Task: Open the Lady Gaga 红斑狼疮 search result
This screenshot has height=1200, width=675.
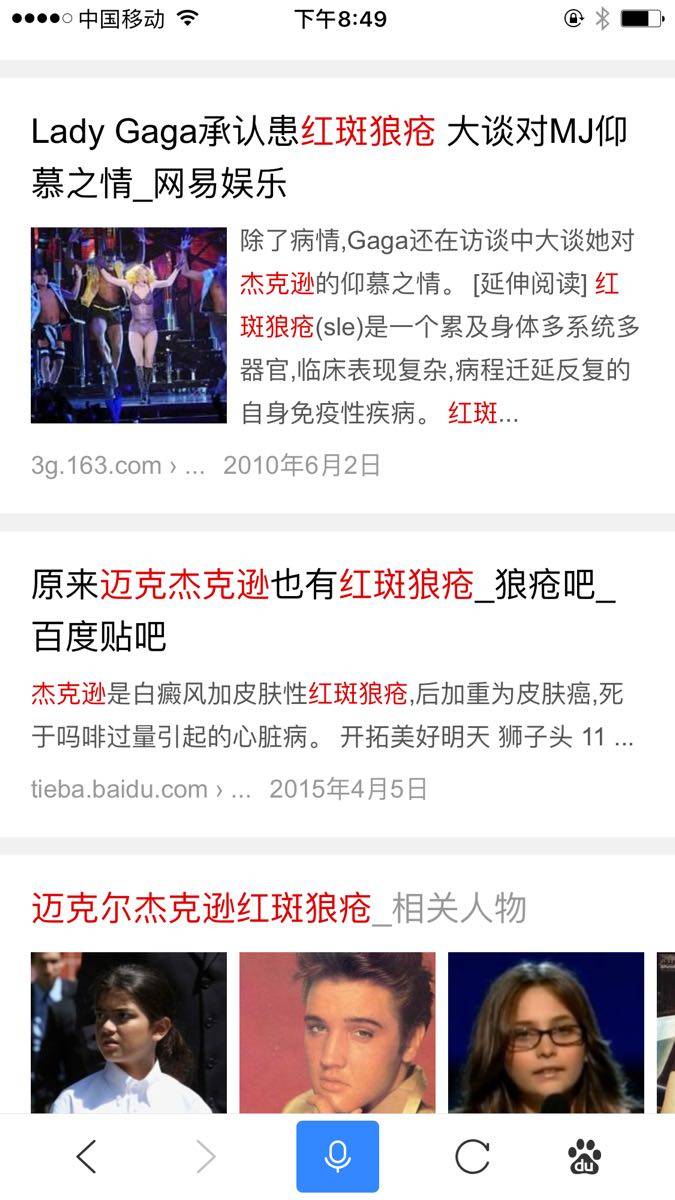Action: (x=330, y=157)
